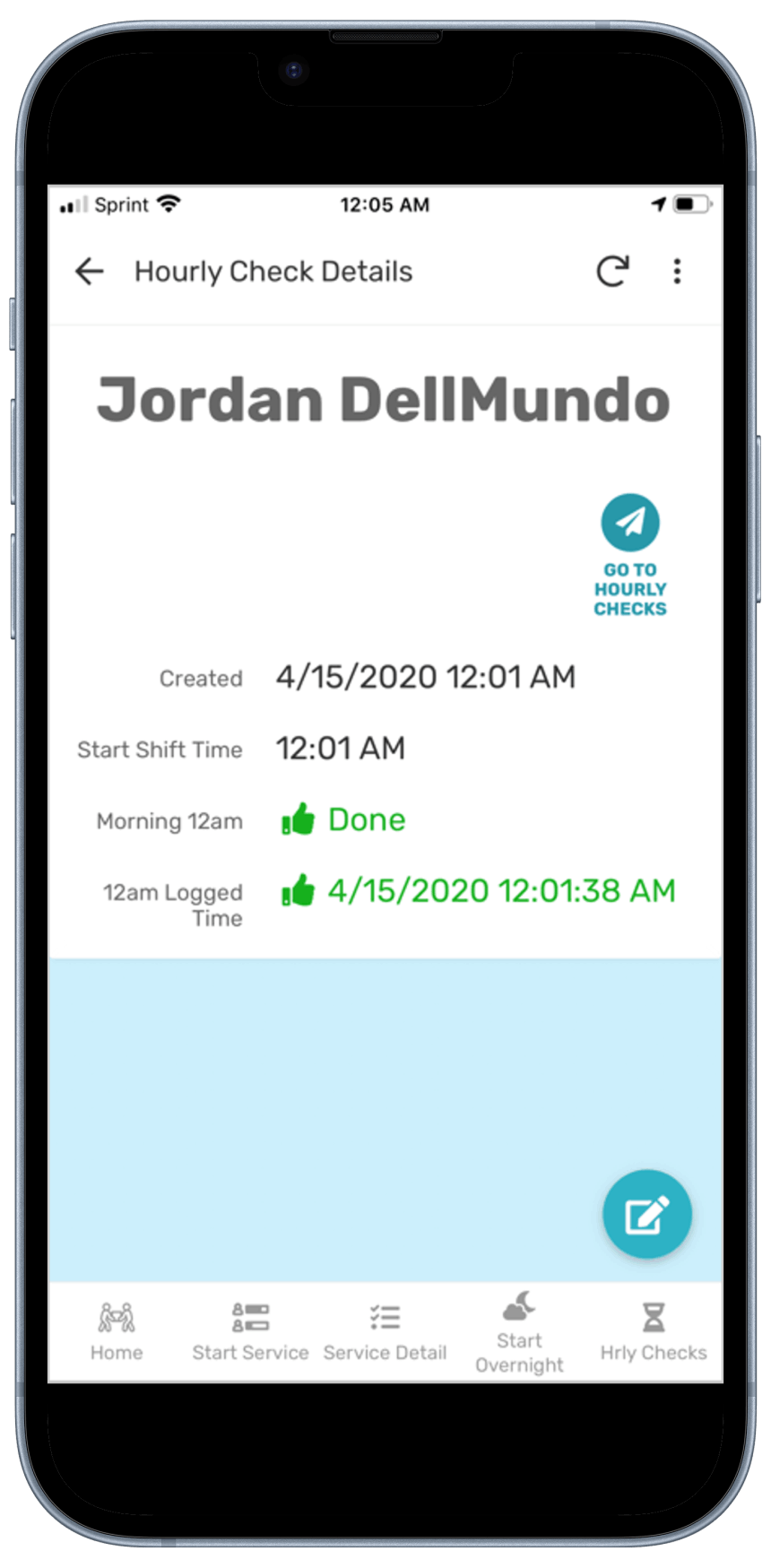The image size is (771, 1568).
Task: Open the Start Service tab
Action: [x=250, y=1332]
